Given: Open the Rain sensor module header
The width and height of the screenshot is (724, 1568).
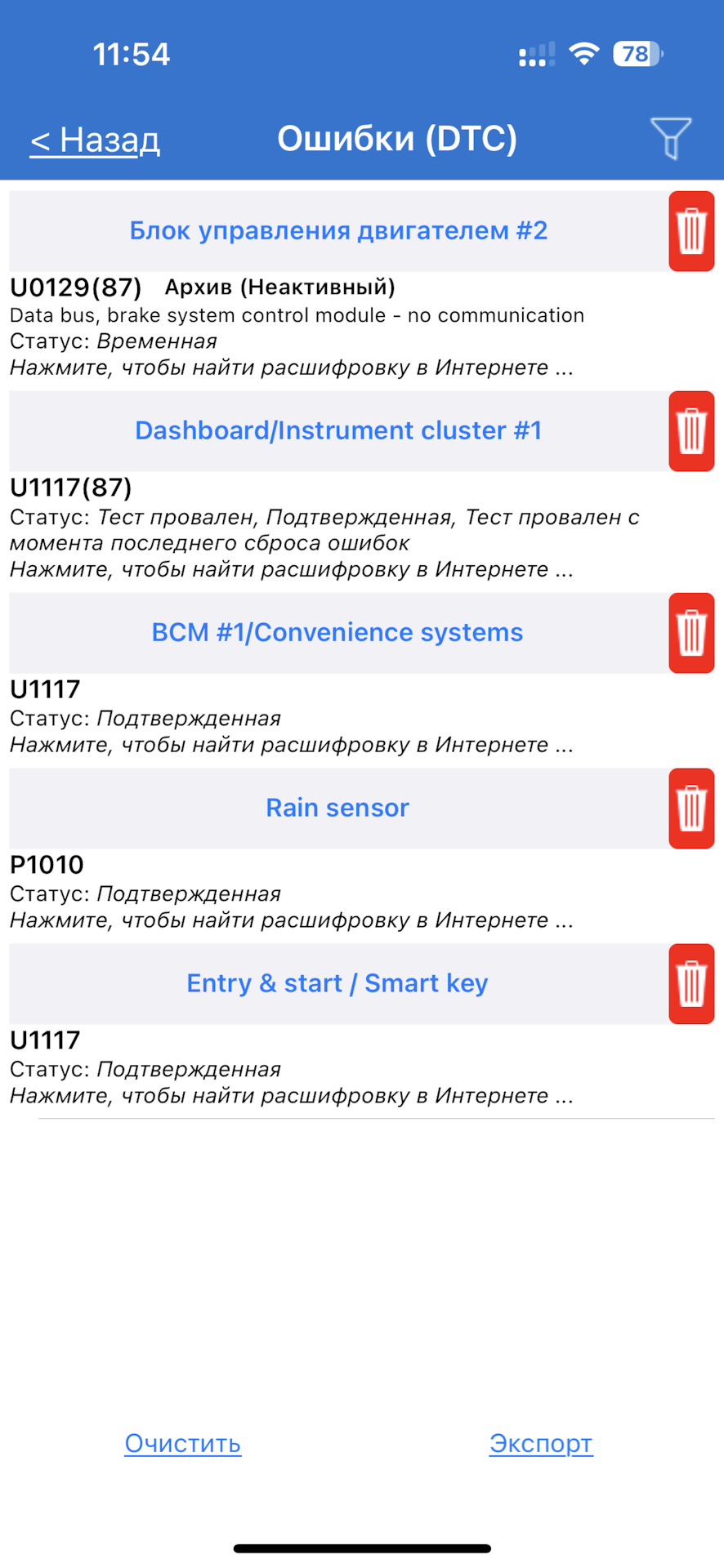Looking at the screenshot, I should 337,808.
